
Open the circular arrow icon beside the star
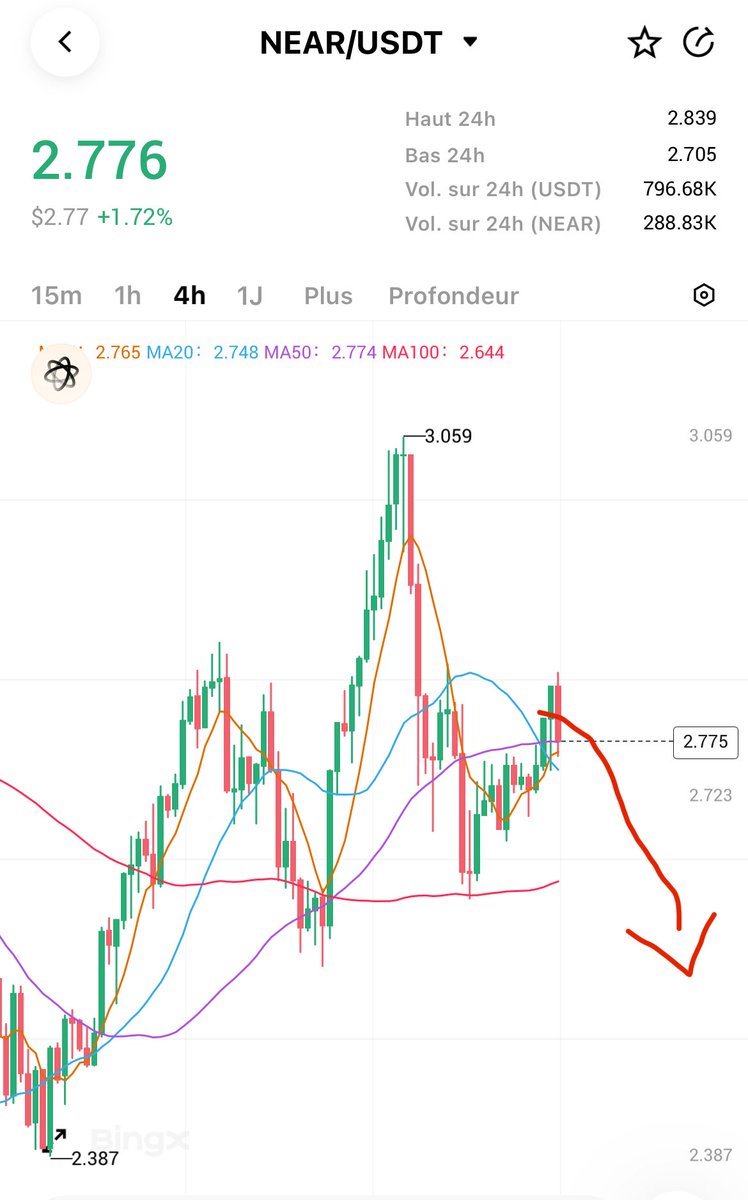(x=698, y=43)
